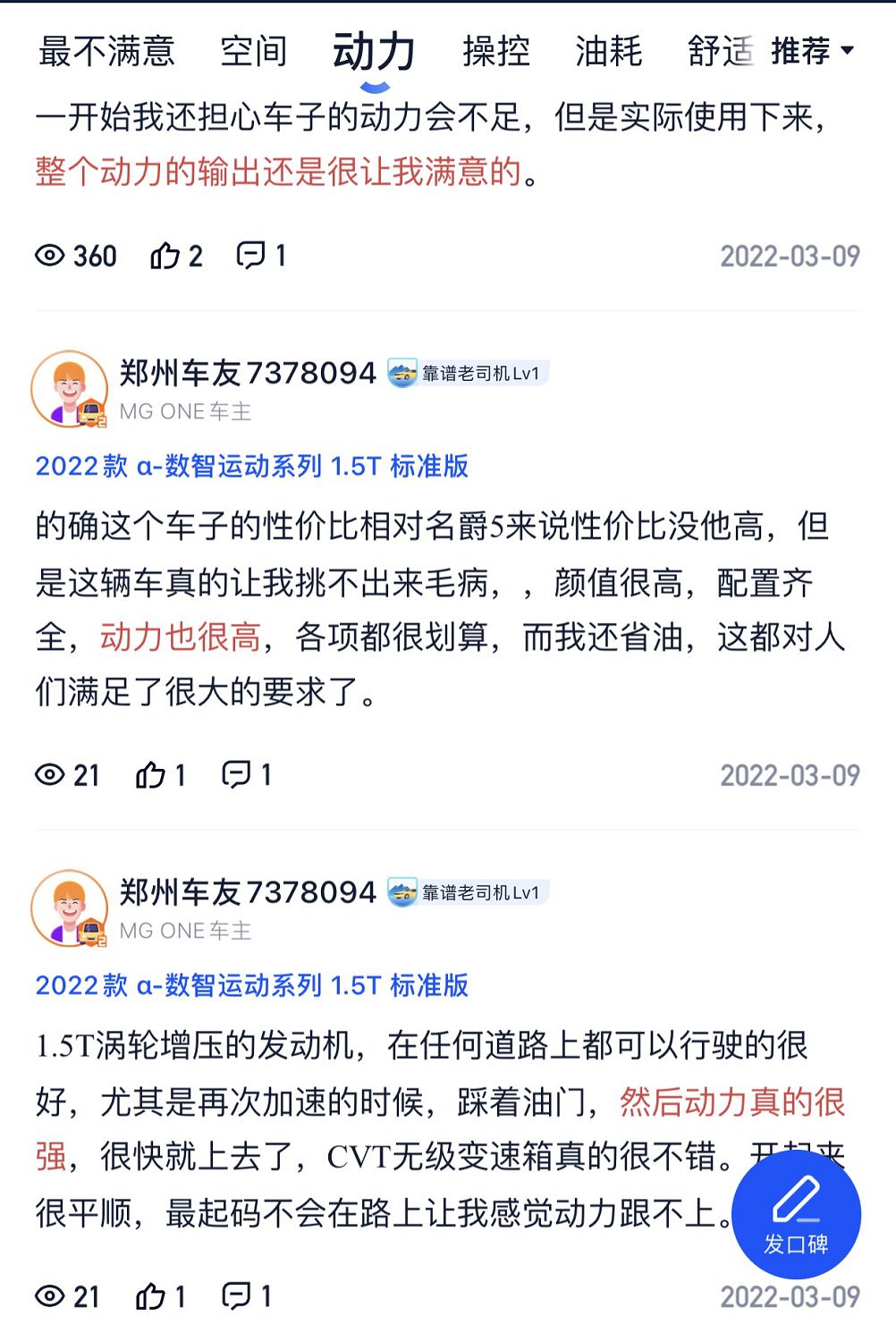
Task: Open reviewer's avatar above the 名爵5 review
Action: click(70, 389)
